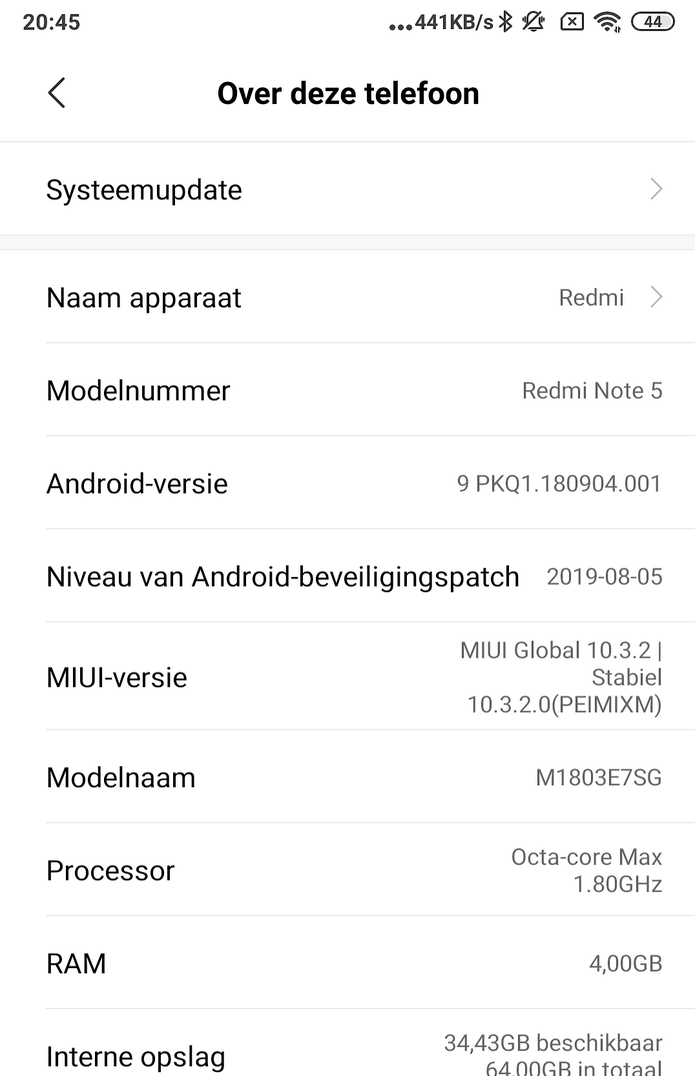This screenshot has height=1076, width=695.
Task: Tap the RAM row
Action: [x=347, y=963]
